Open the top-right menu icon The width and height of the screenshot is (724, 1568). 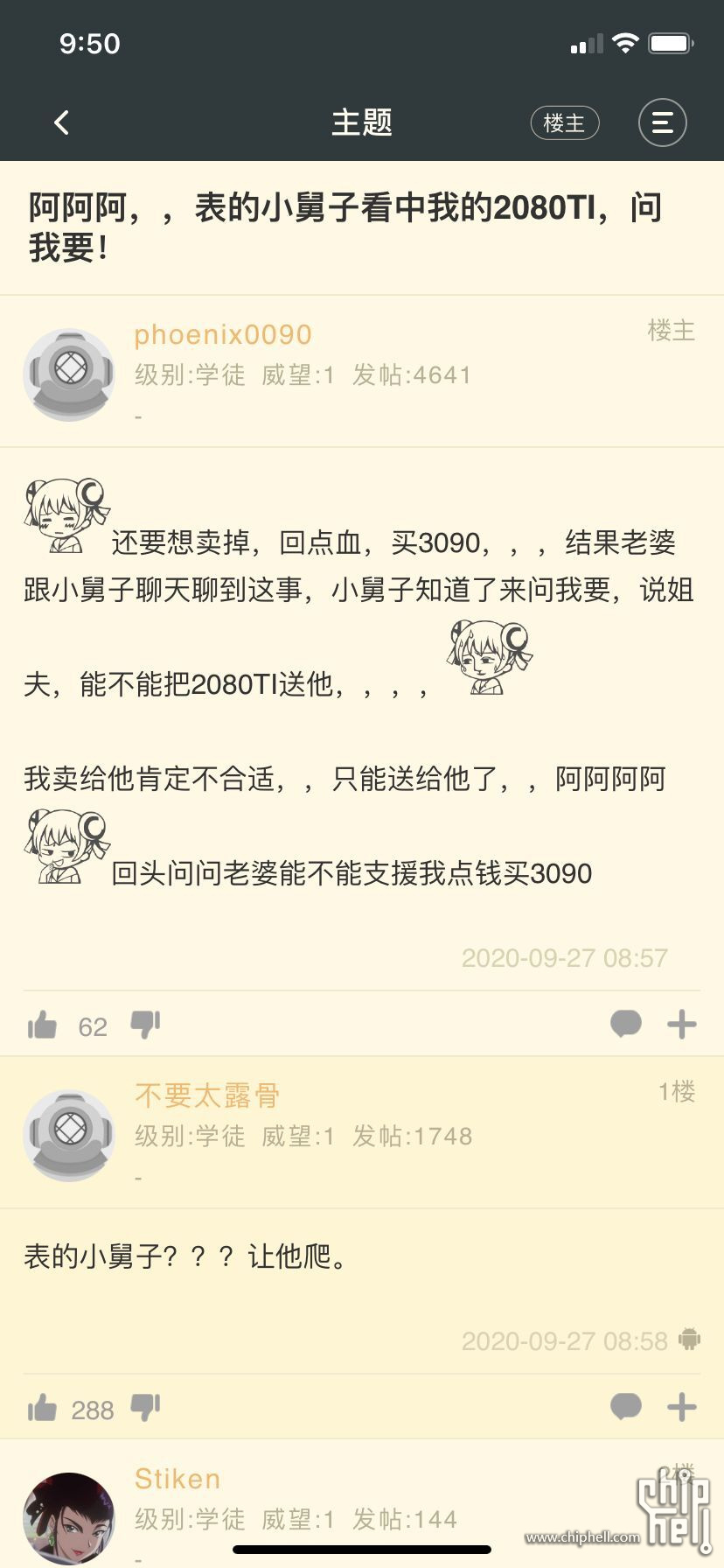tap(662, 122)
